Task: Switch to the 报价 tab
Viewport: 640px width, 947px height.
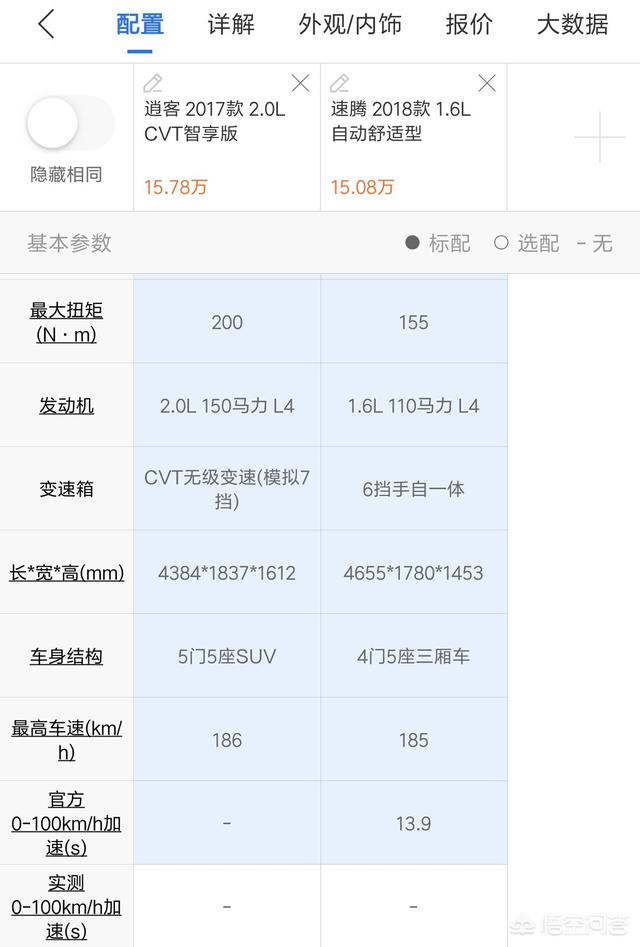Action: pyautogui.click(x=469, y=25)
